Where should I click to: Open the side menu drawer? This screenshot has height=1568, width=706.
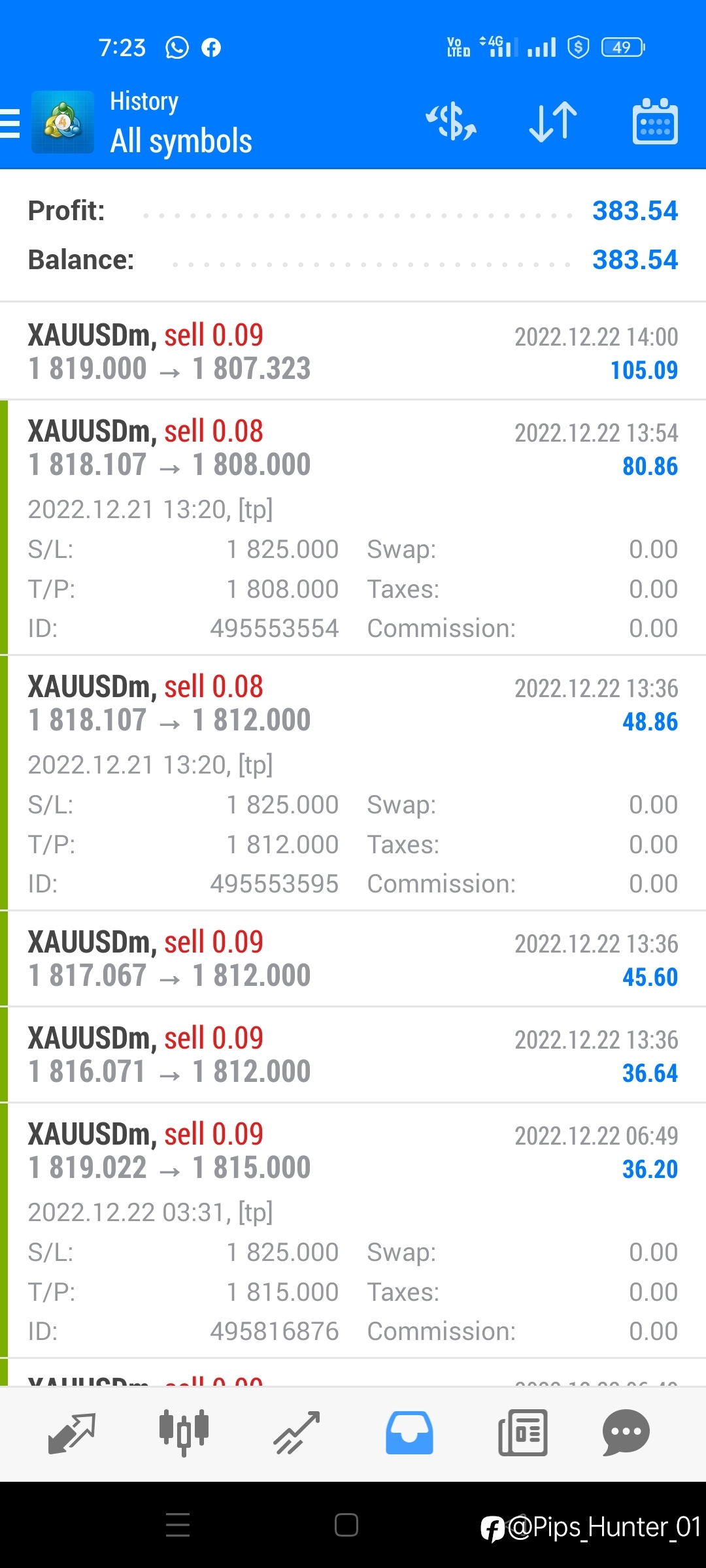click(10, 123)
